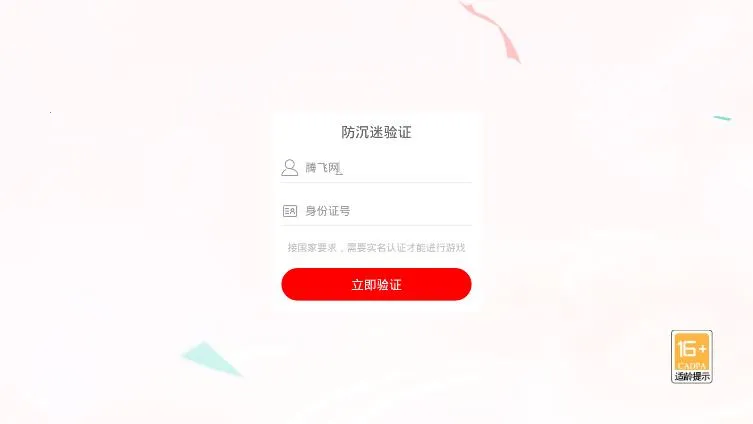This screenshot has width=753, height=424.
Task: Open the 16+ 适龄提示 age rating badge
Action: (x=691, y=357)
